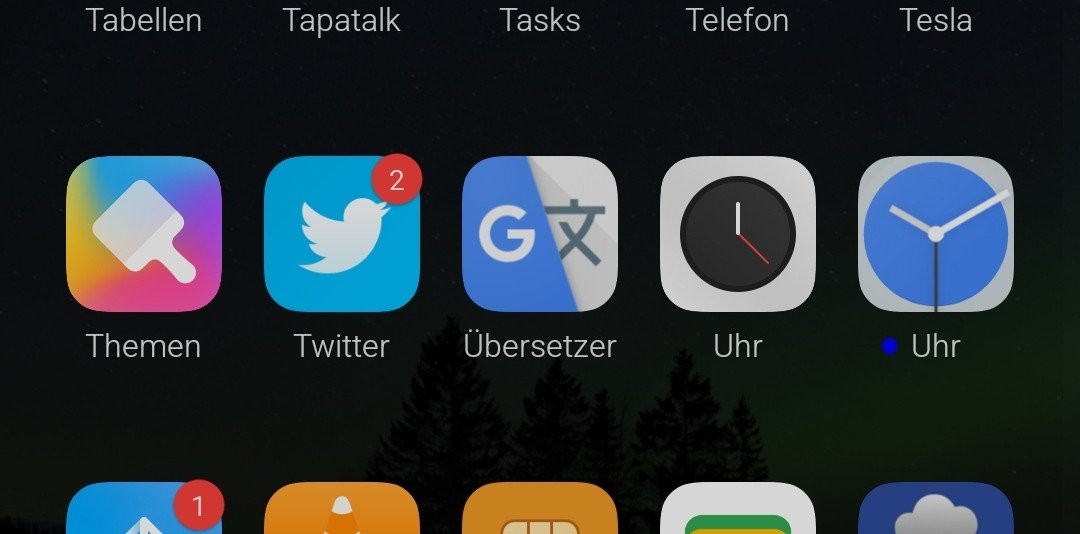Open the Themen app

(x=143, y=234)
